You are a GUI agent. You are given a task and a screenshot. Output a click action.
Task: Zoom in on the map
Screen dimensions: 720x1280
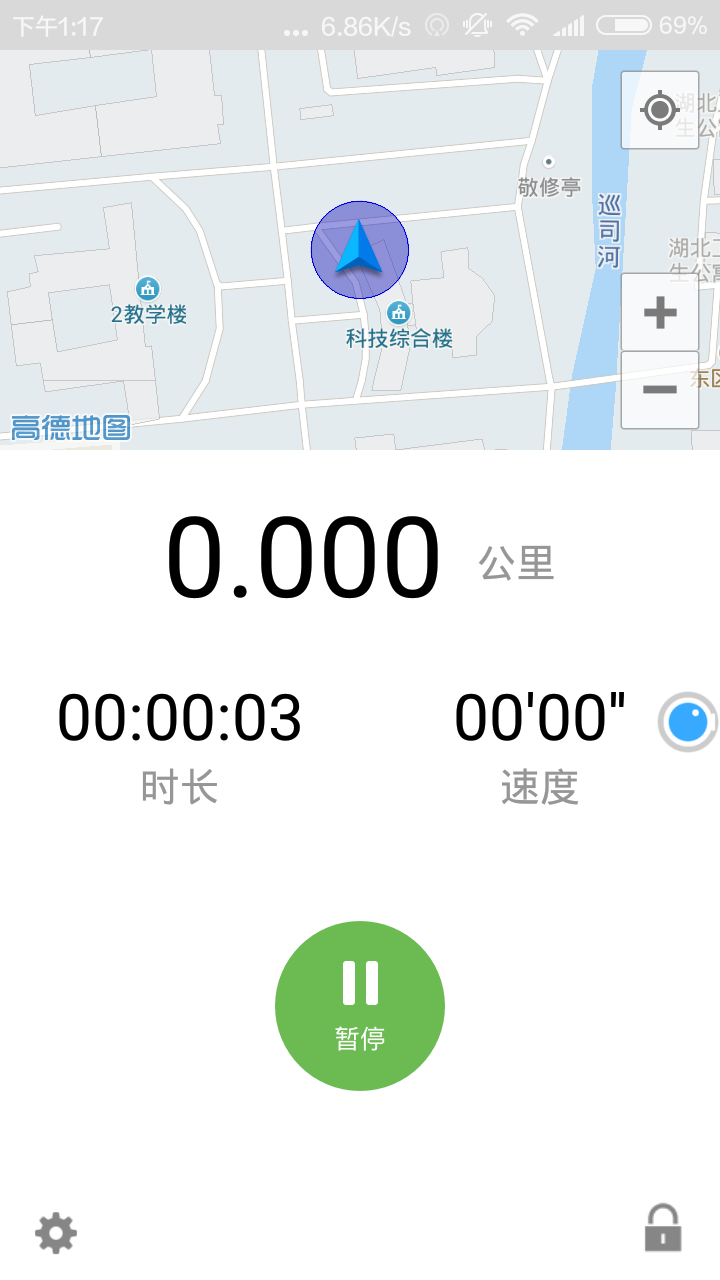pyautogui.click(x=659, y=313)
